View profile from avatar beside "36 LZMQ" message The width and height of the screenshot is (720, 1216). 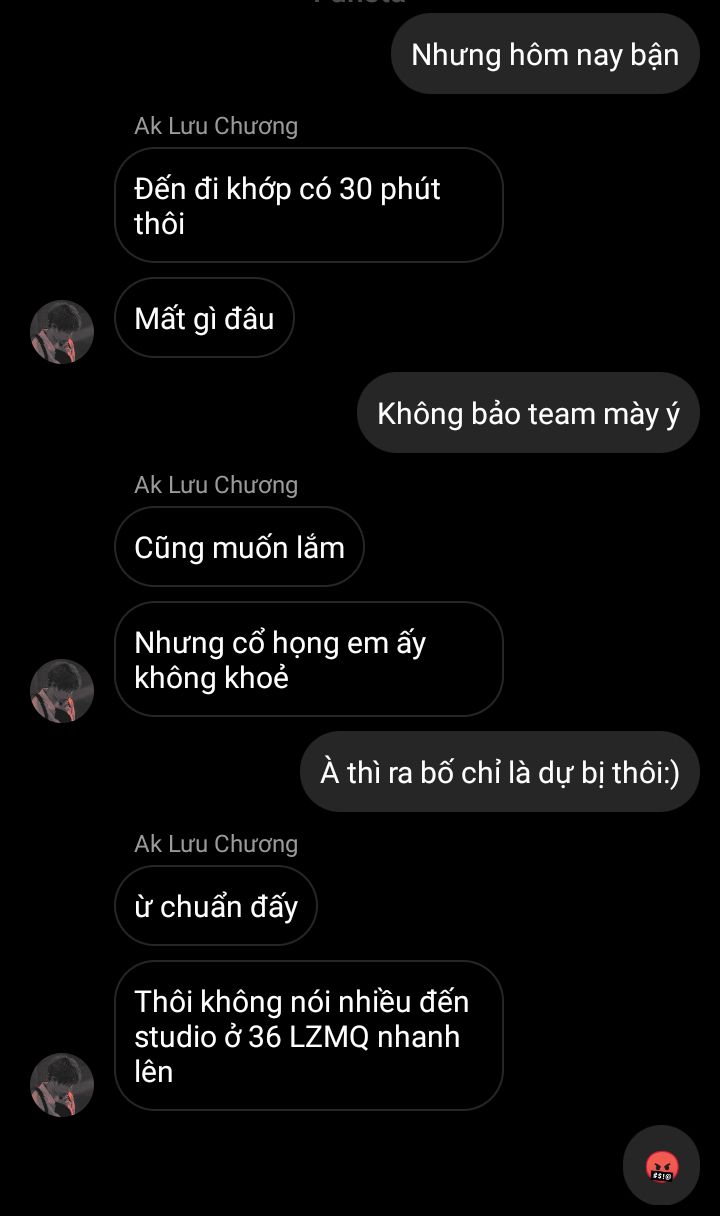tap(62, 1085)
